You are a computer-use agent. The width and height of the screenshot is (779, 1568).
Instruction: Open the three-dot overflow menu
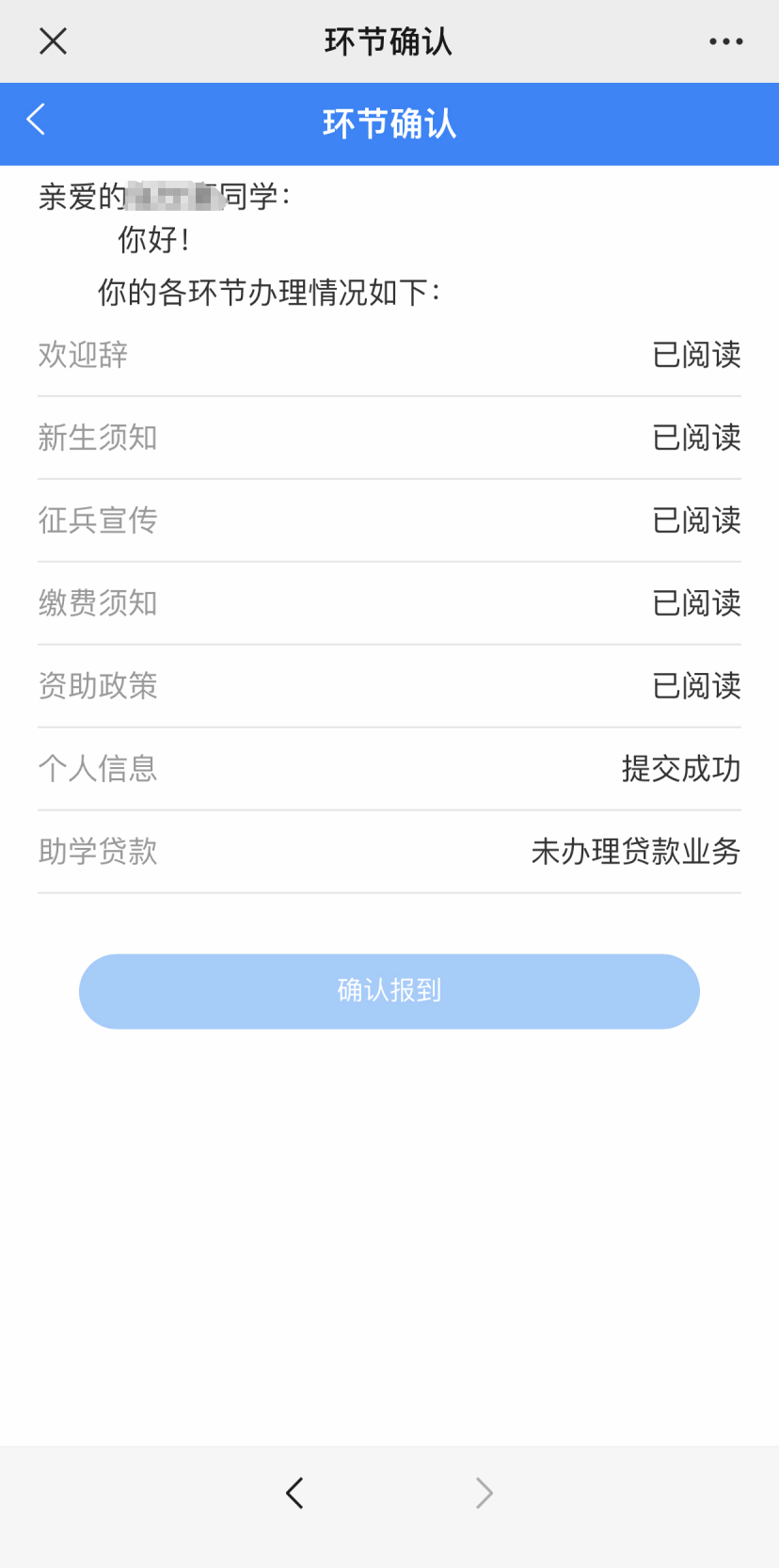click(x=725, y=41)
